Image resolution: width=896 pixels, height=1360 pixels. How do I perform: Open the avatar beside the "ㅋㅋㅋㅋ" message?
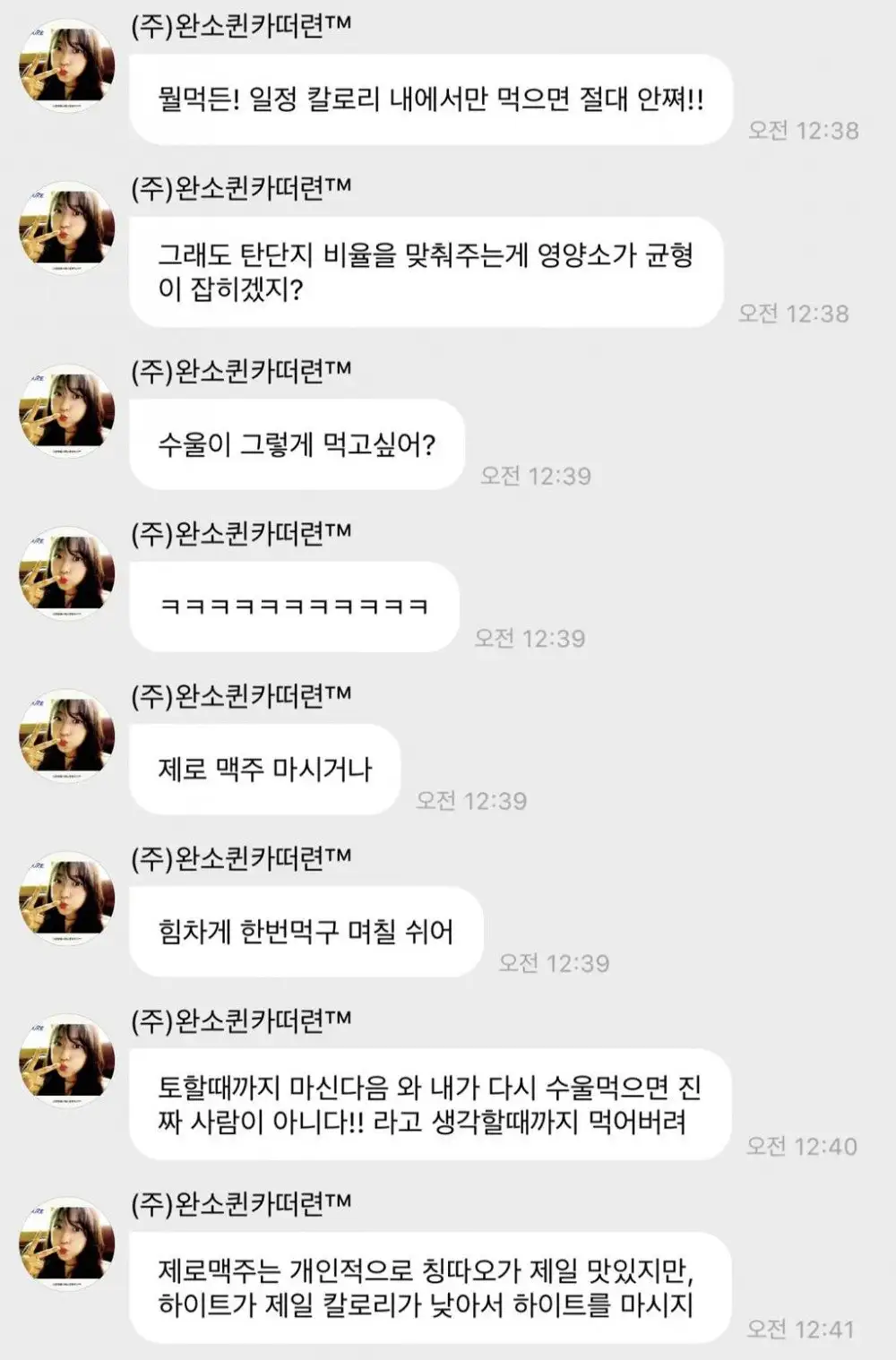pos(67,573)
